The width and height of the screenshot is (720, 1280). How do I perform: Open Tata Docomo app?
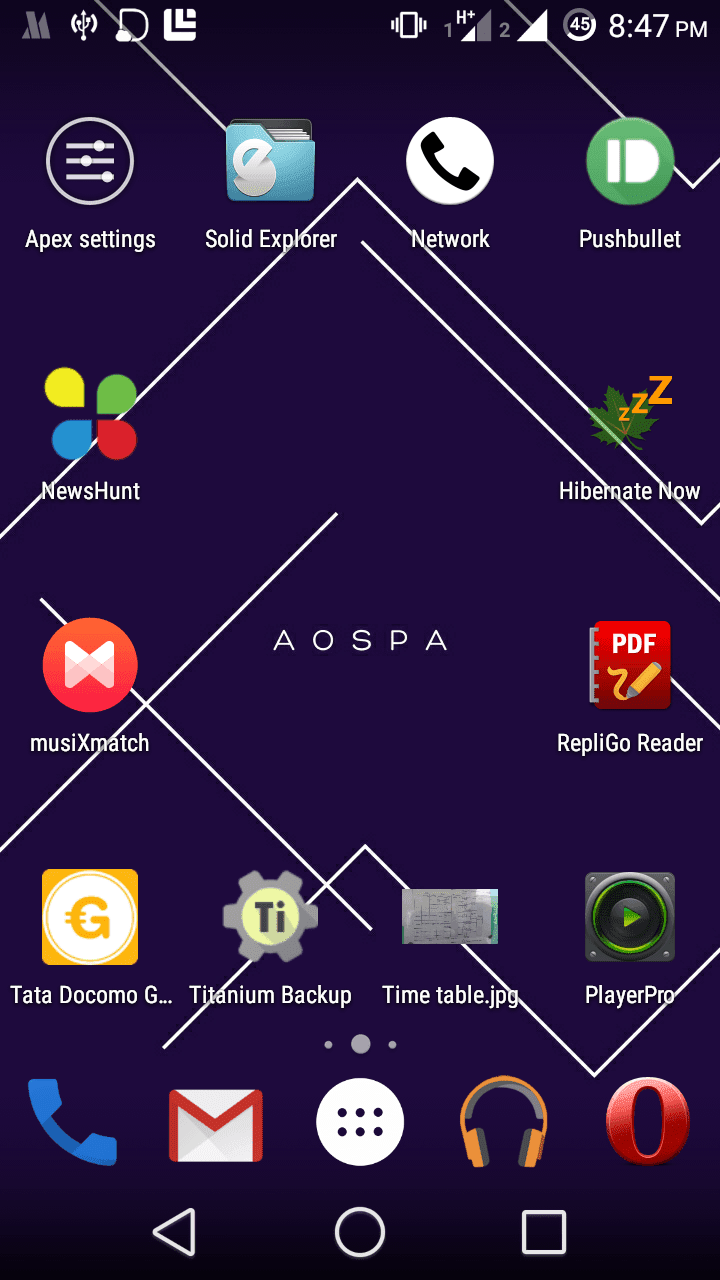[90, 917]
